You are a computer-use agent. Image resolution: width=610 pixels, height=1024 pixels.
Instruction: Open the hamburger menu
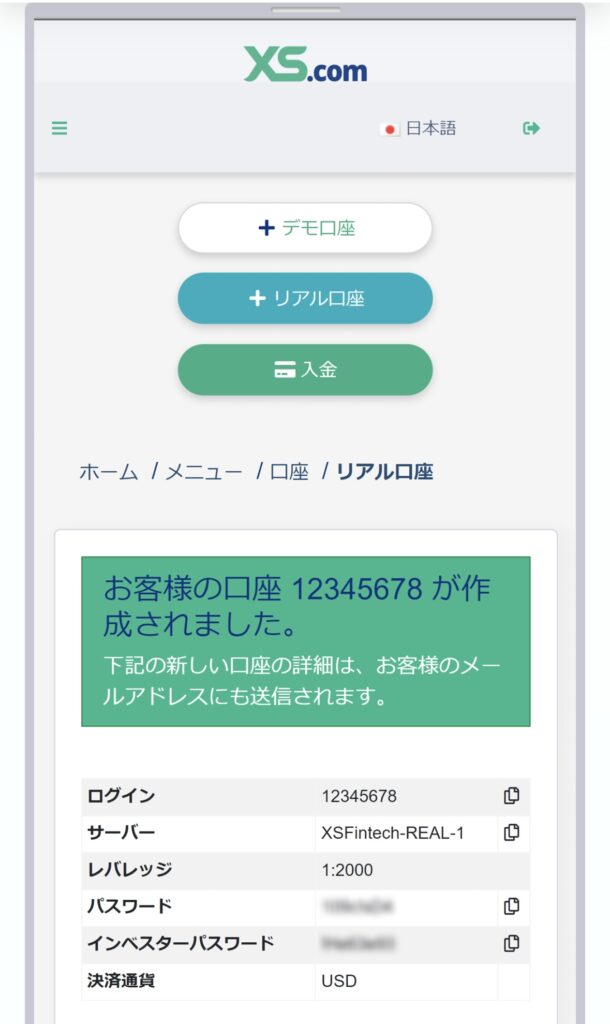pos(60,128)
